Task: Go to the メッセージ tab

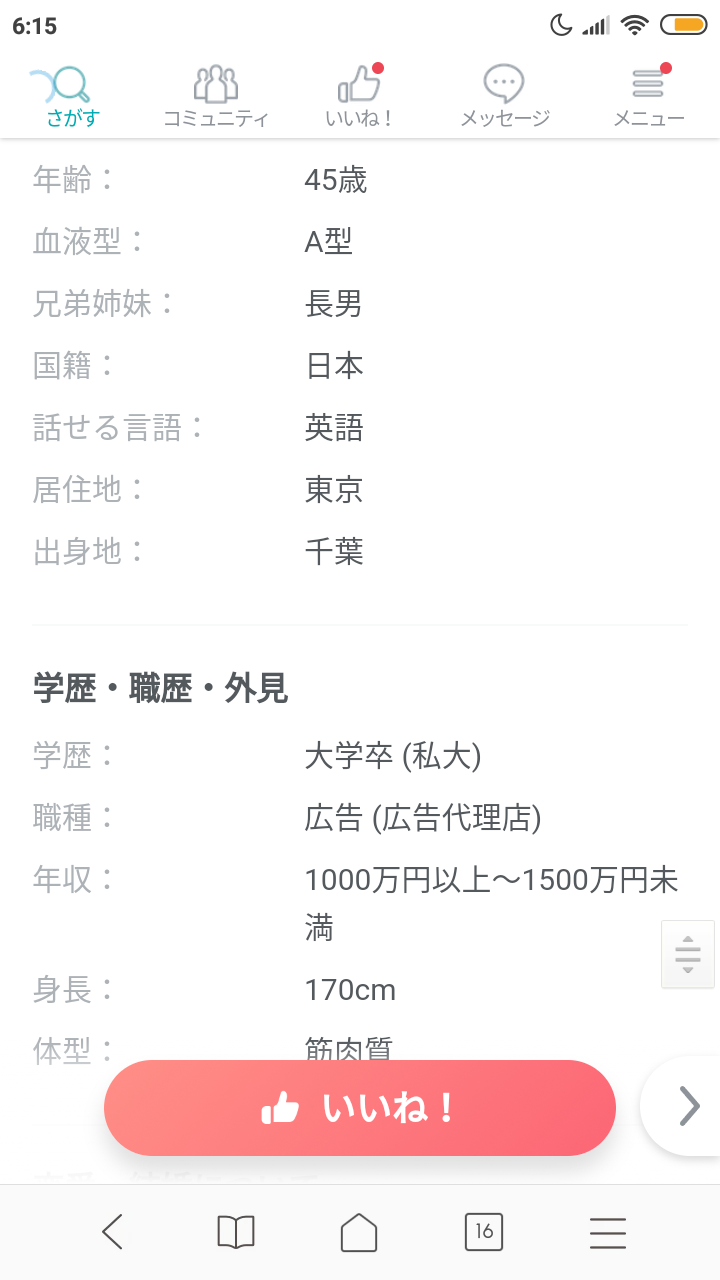Action: [505, 97]
